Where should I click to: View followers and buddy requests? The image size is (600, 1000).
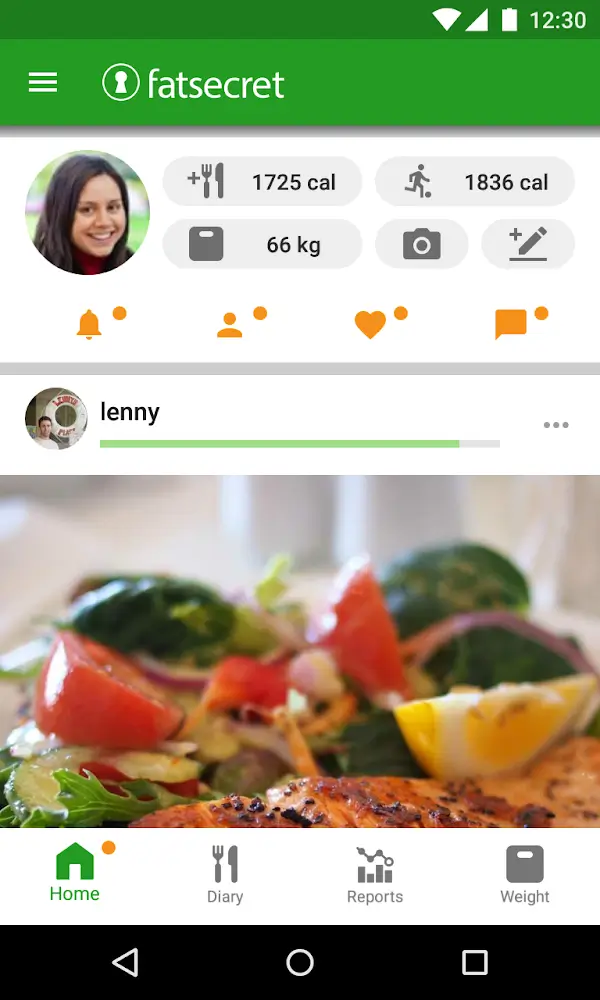coord(231,324)
